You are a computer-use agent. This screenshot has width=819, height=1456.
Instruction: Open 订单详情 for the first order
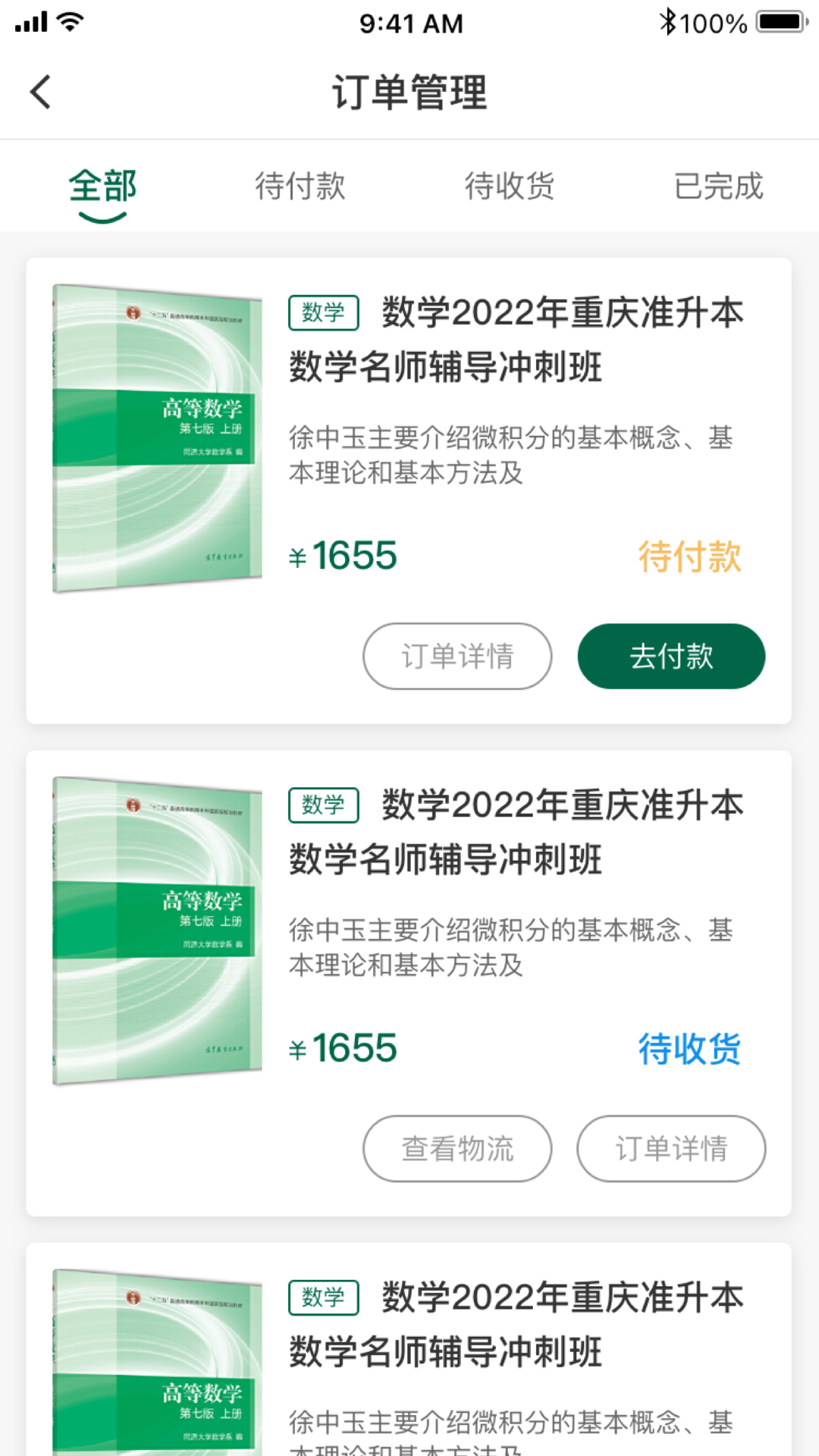pyautogui.click(x=457, y=657)
